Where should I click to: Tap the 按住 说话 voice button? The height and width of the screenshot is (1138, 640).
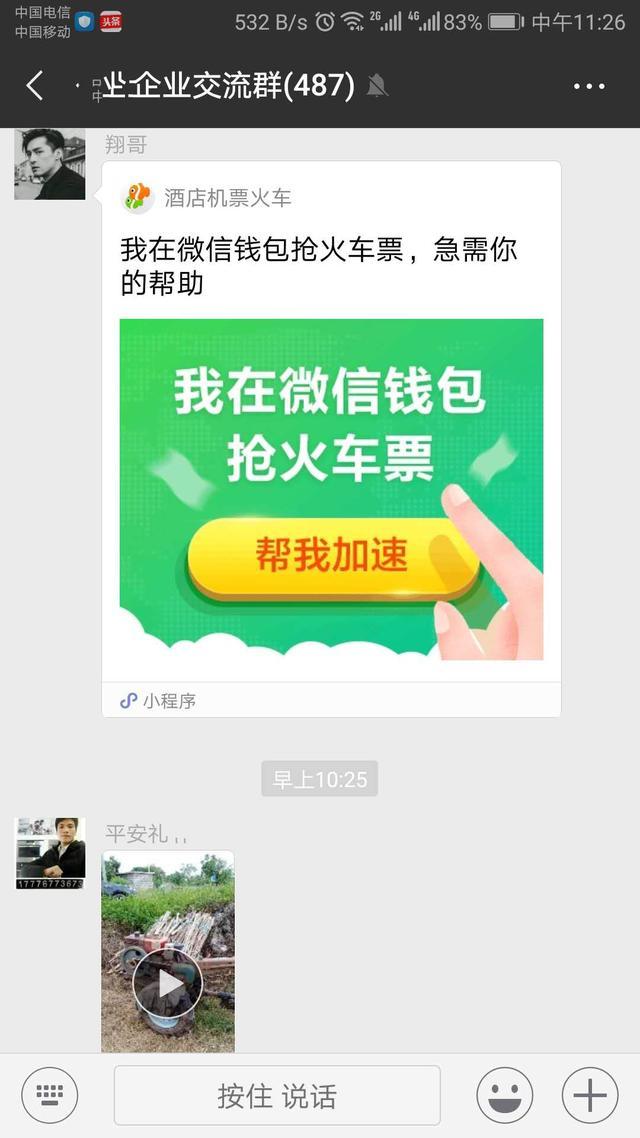[277, 1096]
